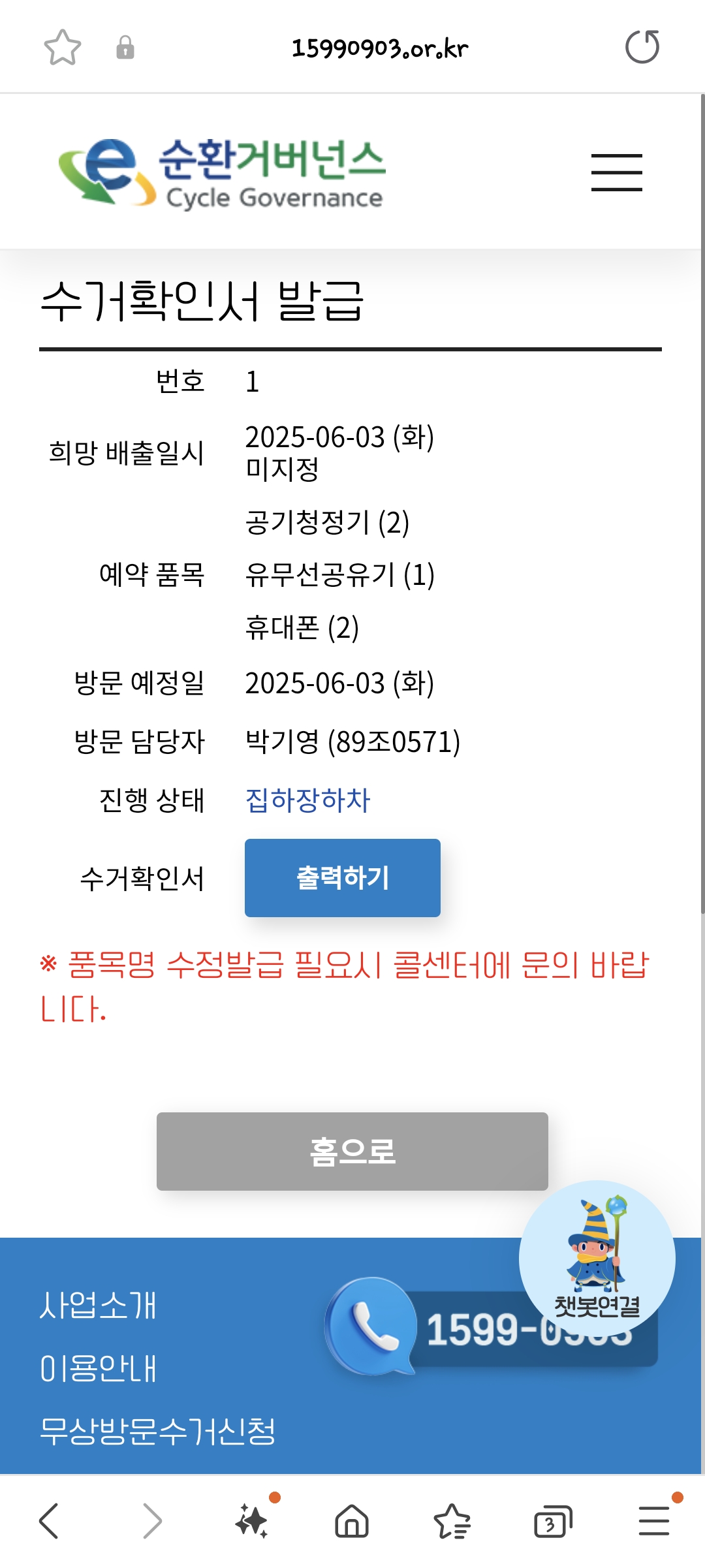Screen dimensions: 705x1568
Task: Open the bookmarks list star icon
Action: tap(452, 1521)
